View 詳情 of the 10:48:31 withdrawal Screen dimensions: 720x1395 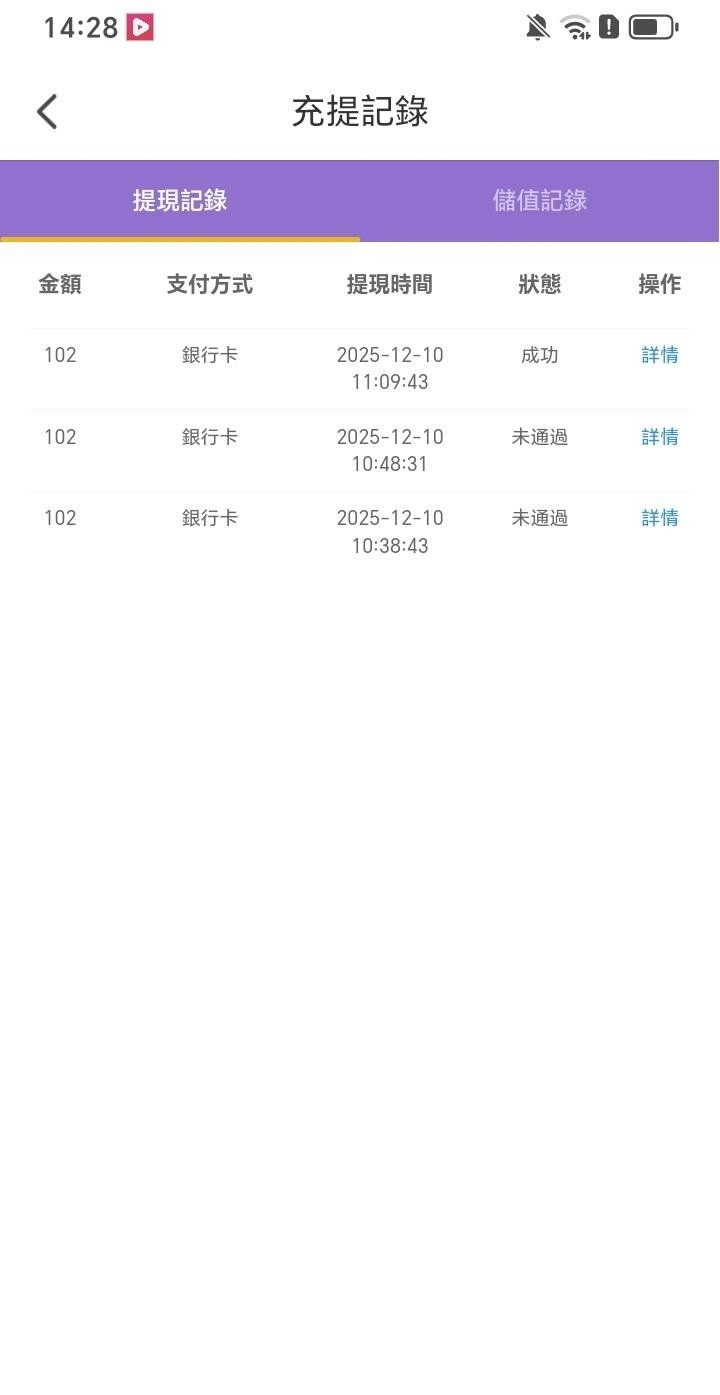click(660, 437)
